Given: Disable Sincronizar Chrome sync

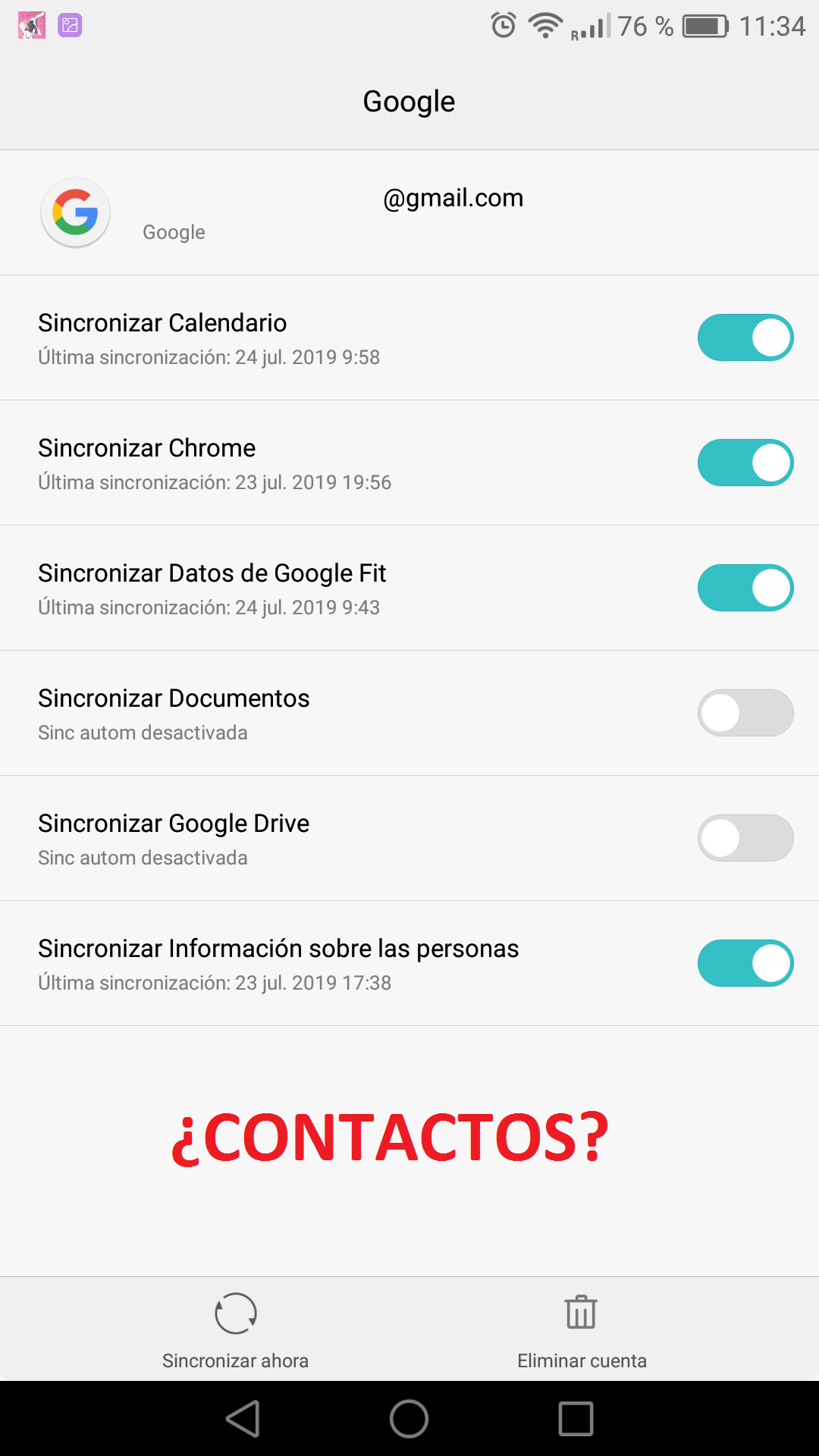Looking at the screenshot, I should click(x=745, y=463).
